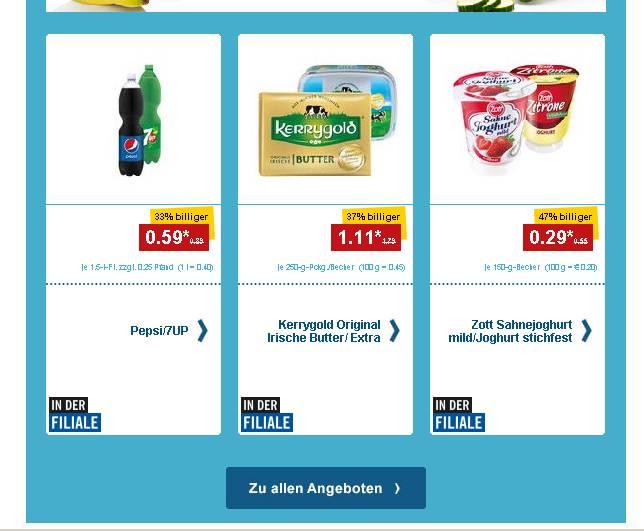Open the Pepsi/7UP offer link
This screenshot has height=531, width=644.
160,331
